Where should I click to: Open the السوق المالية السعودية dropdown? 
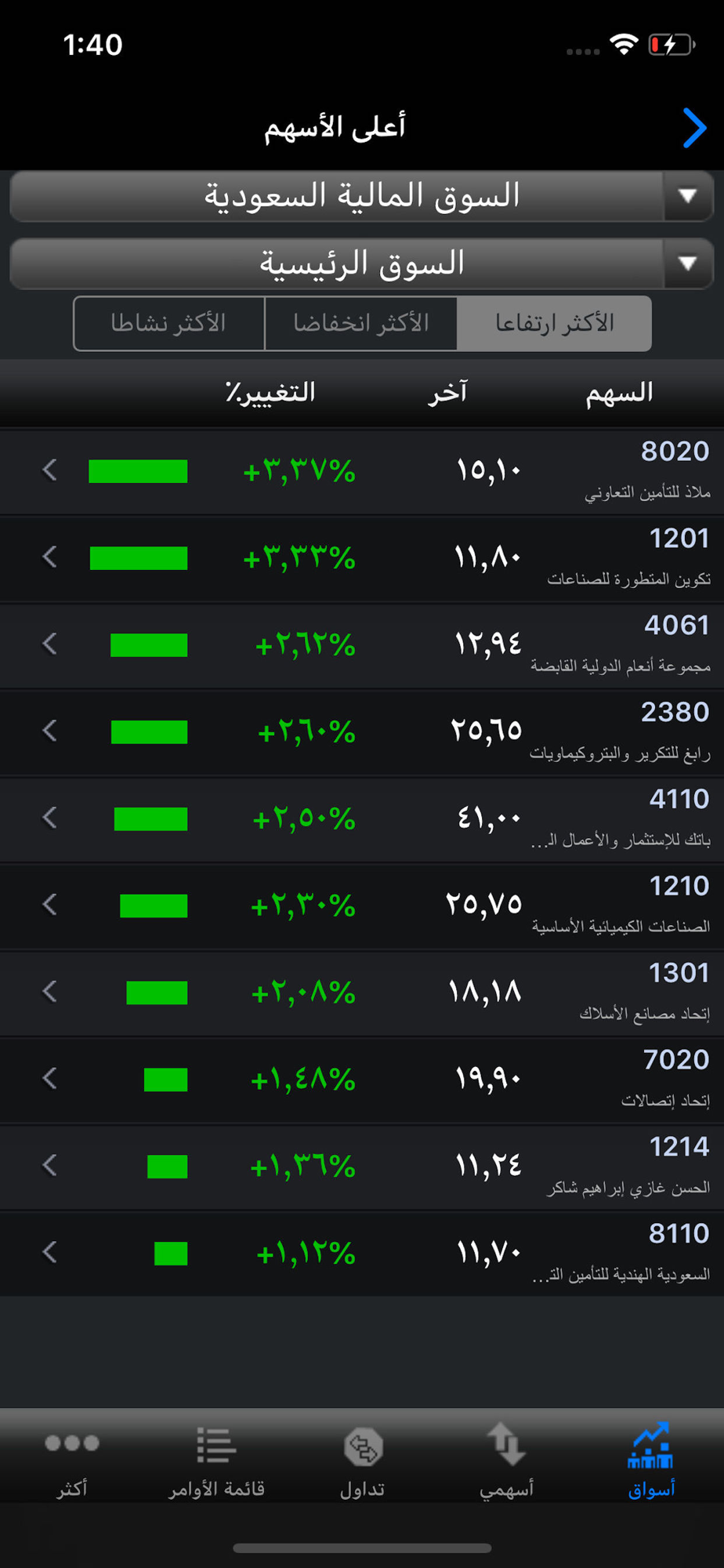pyautogui.click(x=362, y=196)
